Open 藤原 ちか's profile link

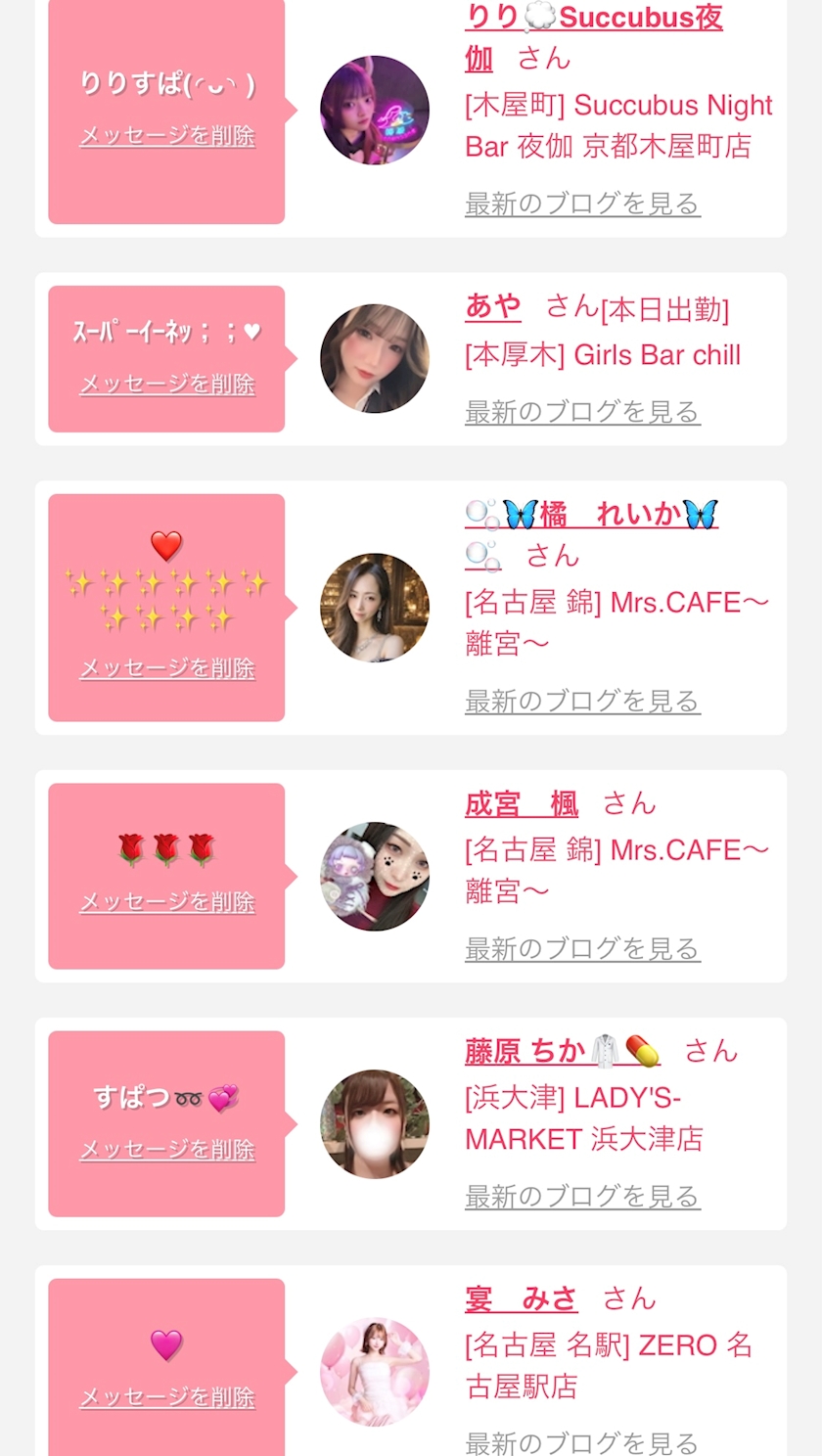click(x=562, y=1052)
